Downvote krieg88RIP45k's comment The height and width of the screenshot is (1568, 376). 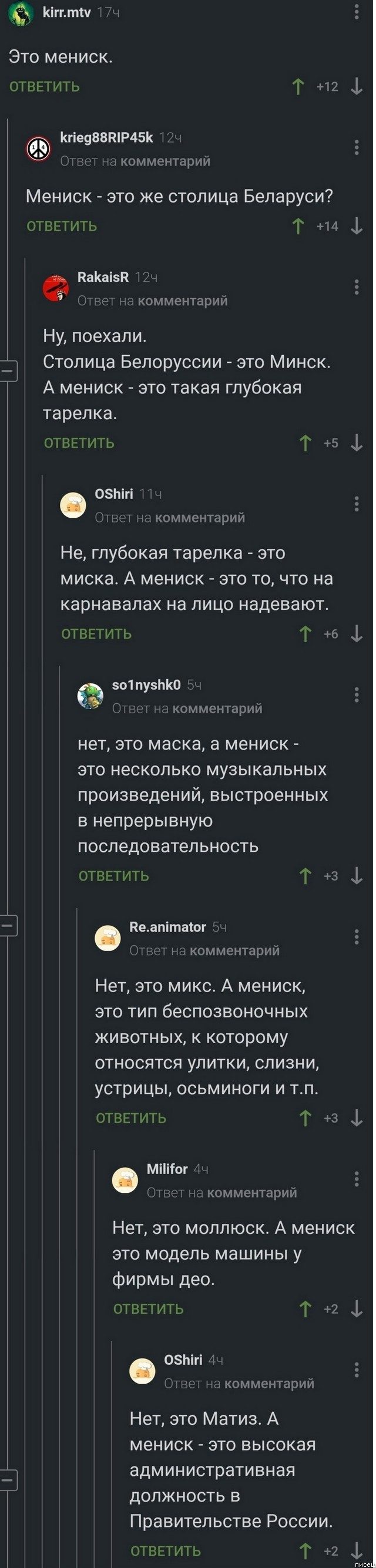tap(357, 227)
